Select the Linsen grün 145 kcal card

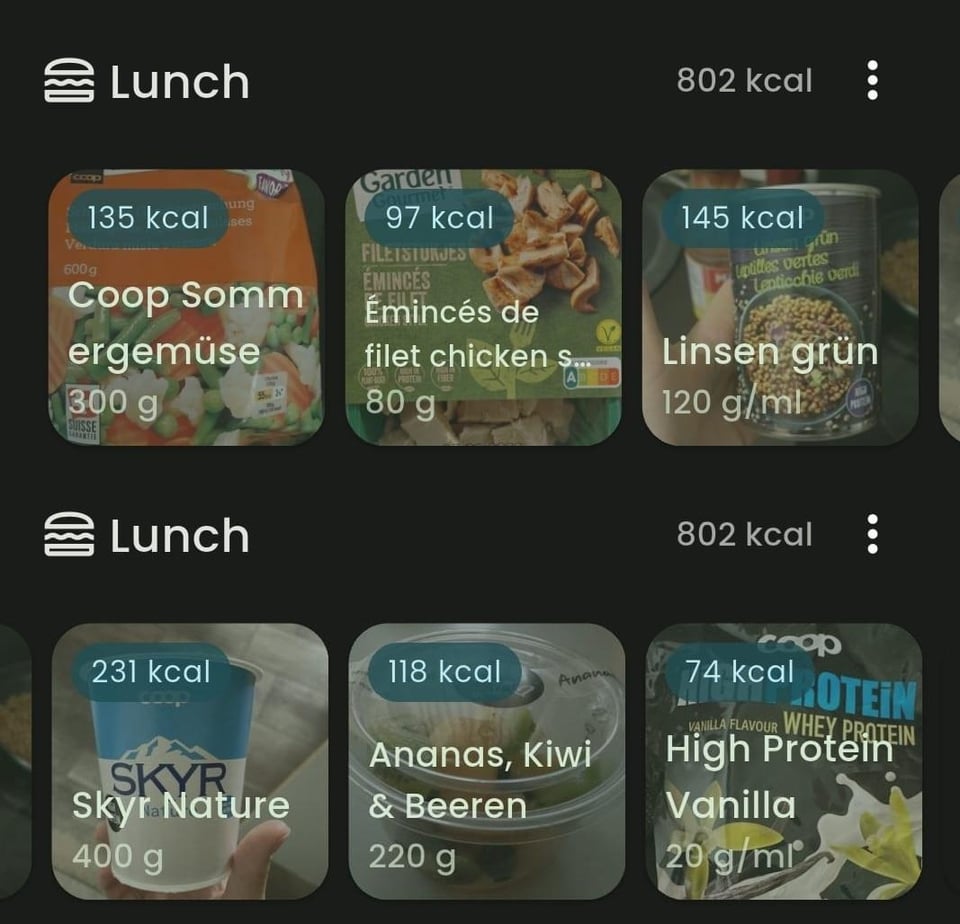tap(780, 307)
